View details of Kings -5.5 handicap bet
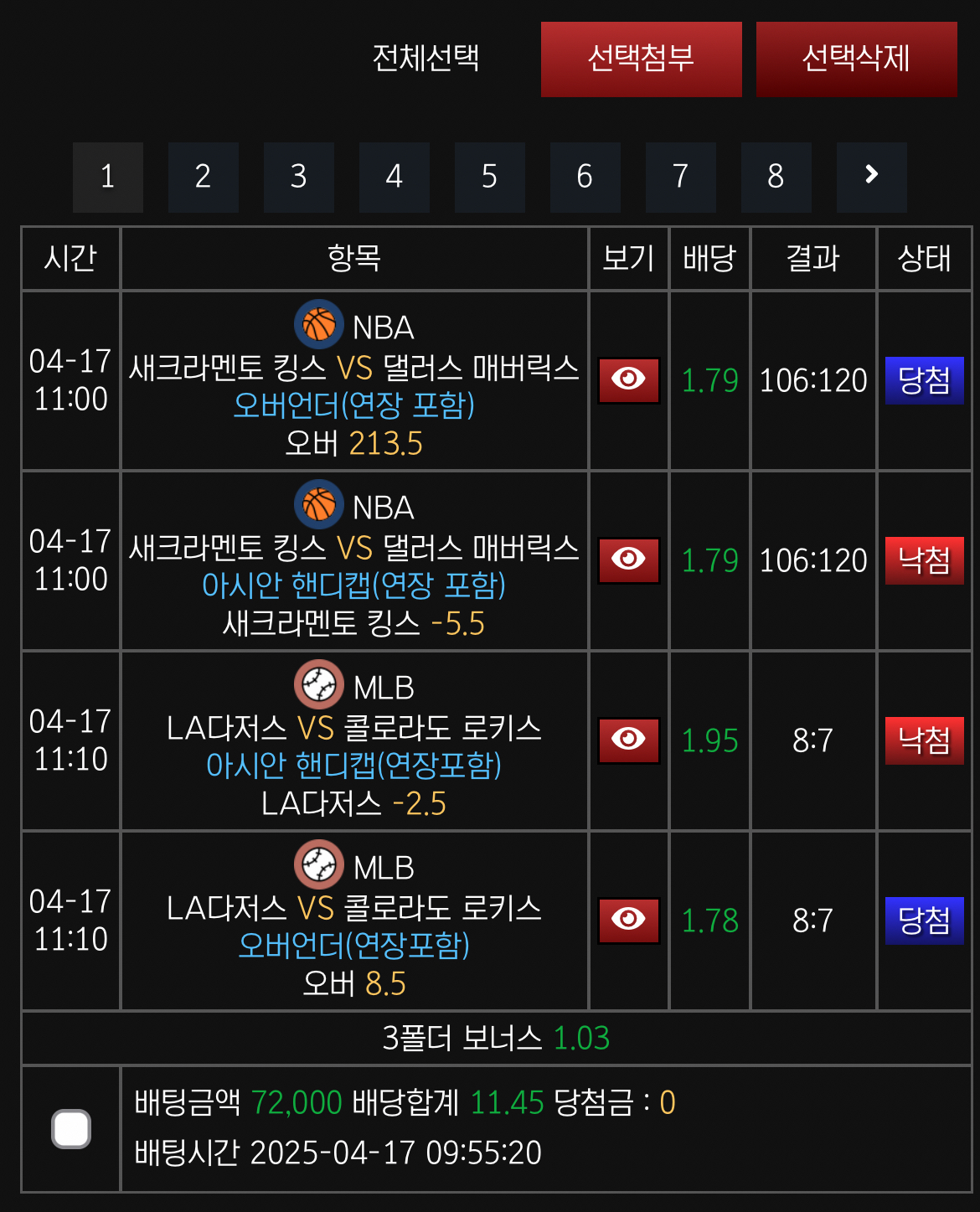 [629, 560]
